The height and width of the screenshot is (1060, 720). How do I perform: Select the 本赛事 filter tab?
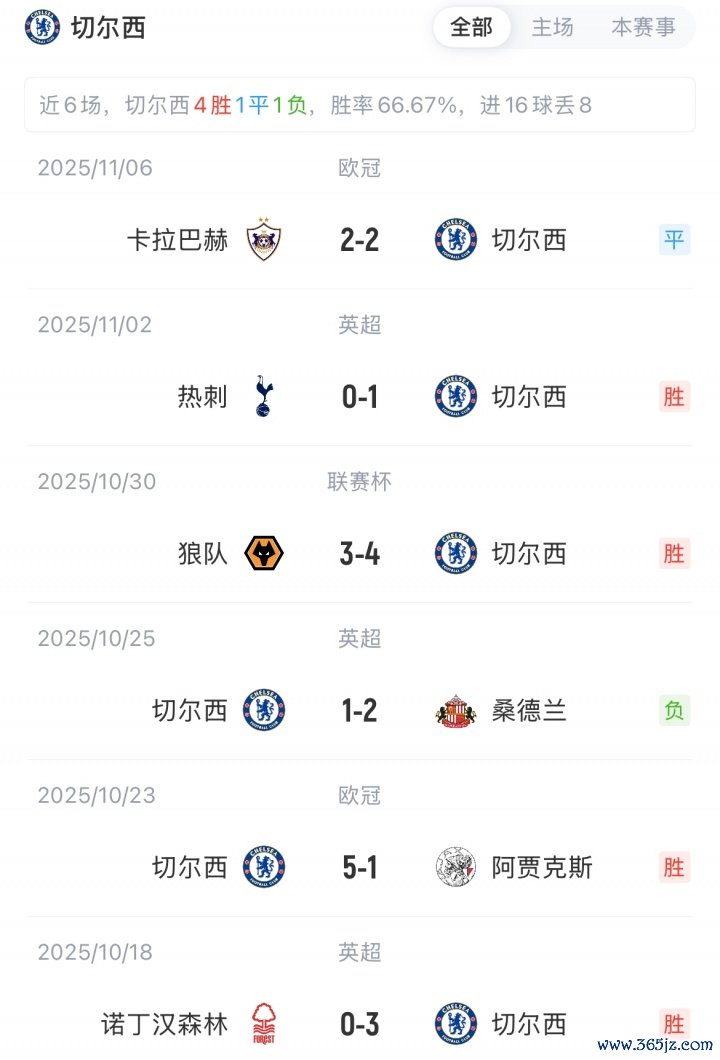point(643,28)
